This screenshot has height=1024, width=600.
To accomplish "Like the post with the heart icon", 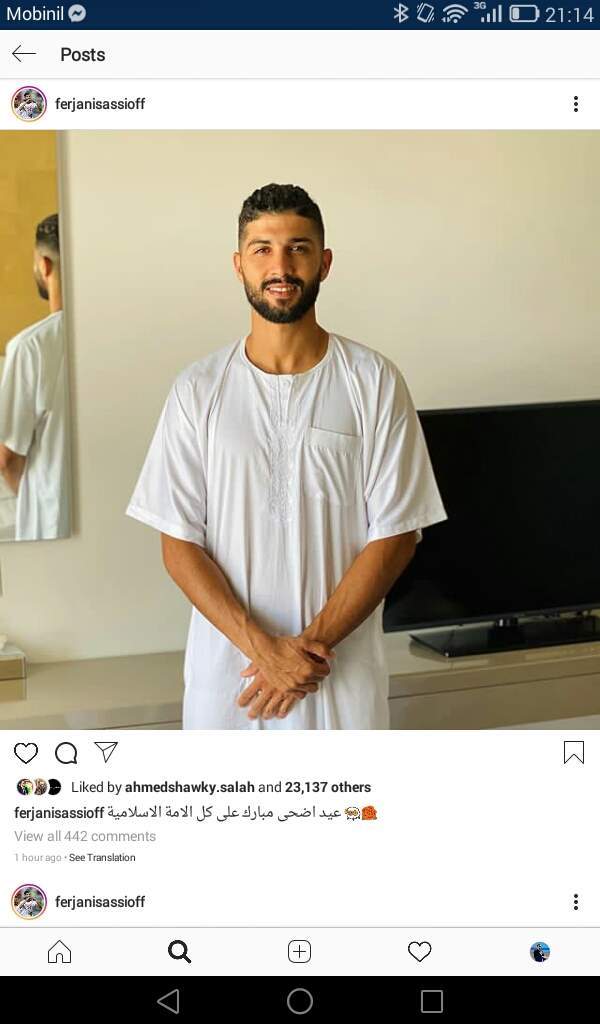I will tap(26, 753).
